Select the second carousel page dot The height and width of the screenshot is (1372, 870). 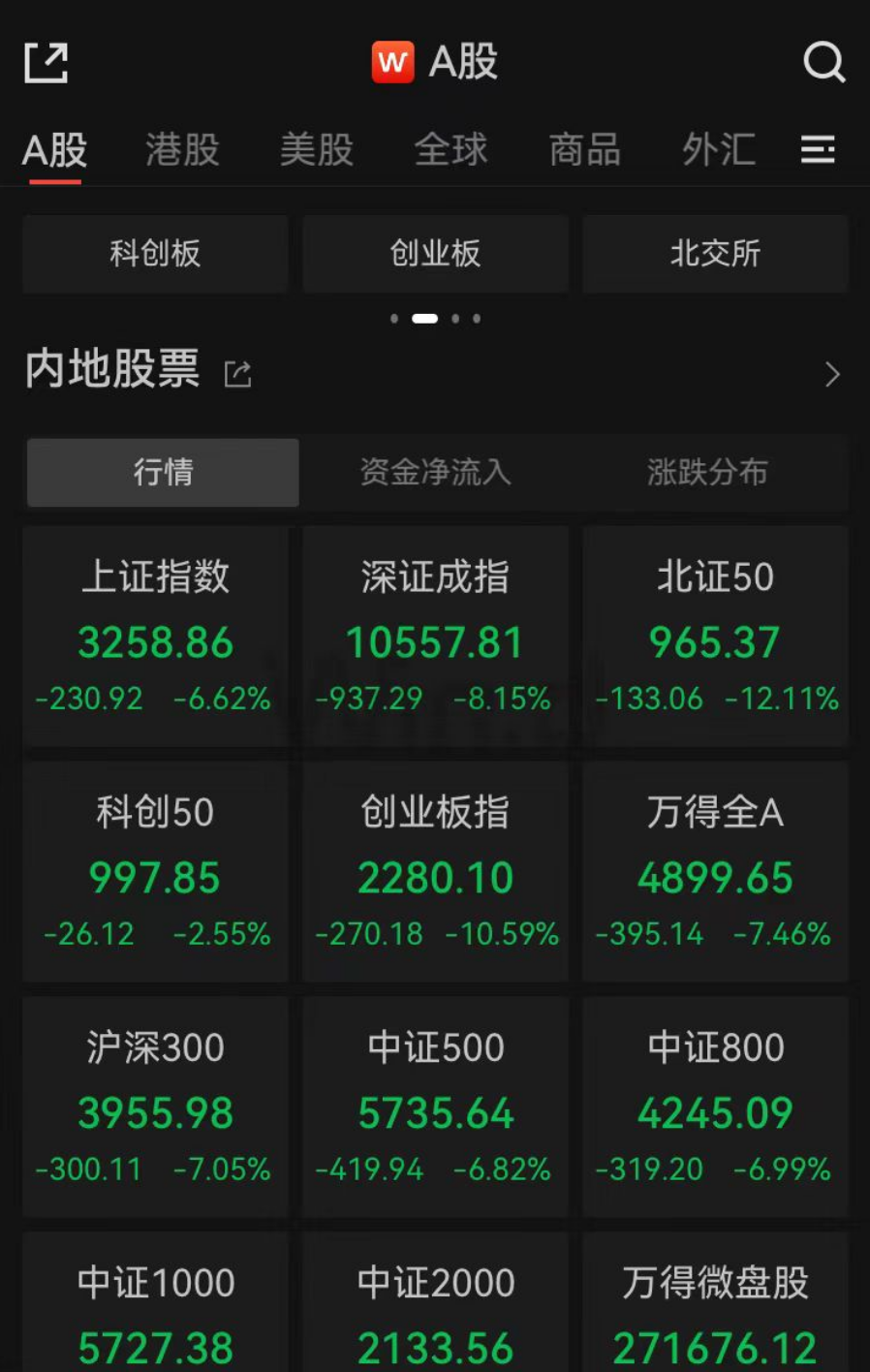[423, 318]
